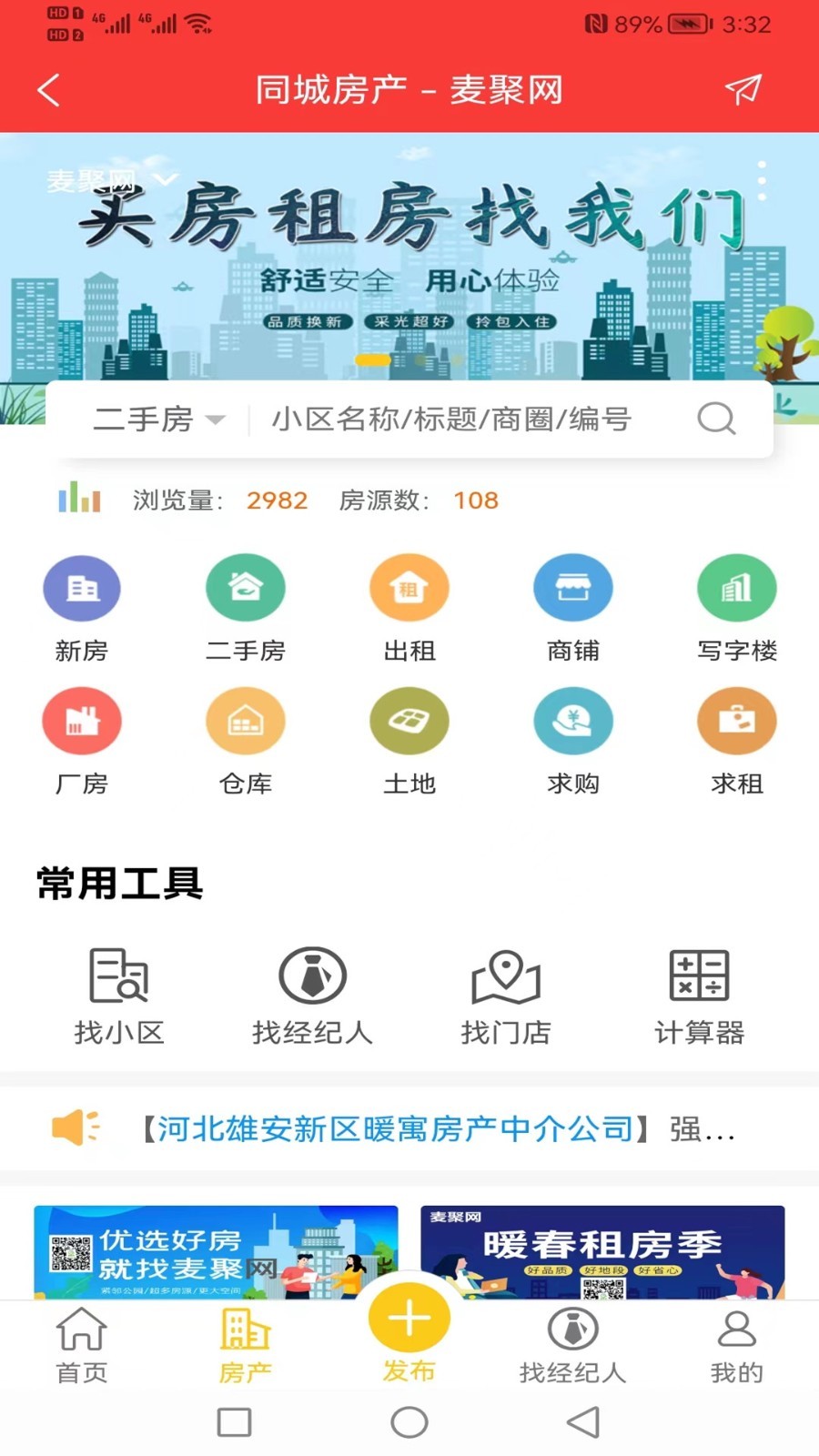Tap the magnifier search icon
This screenshot has height=1456, width=819.
pos(716,419)
